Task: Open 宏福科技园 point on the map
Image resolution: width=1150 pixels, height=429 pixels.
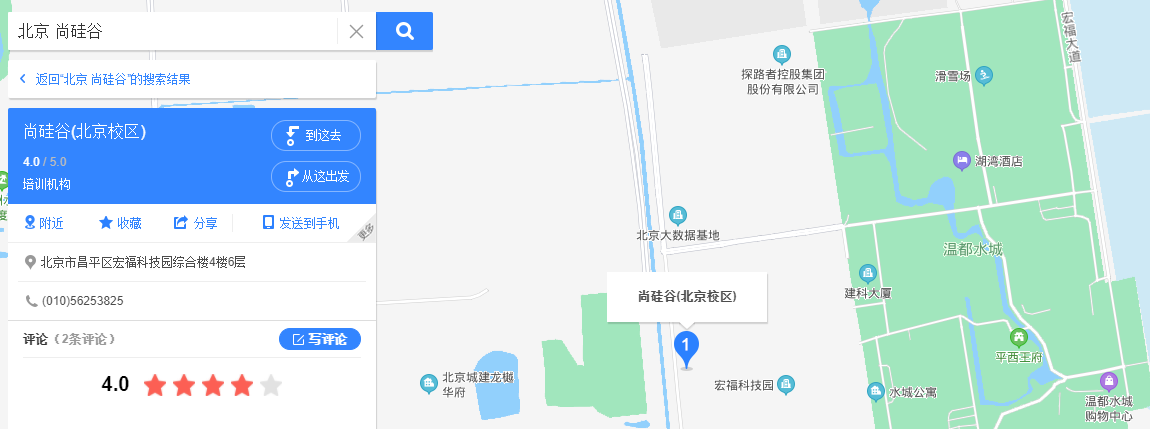Action: pyautogui.click(x=785, y=384)
